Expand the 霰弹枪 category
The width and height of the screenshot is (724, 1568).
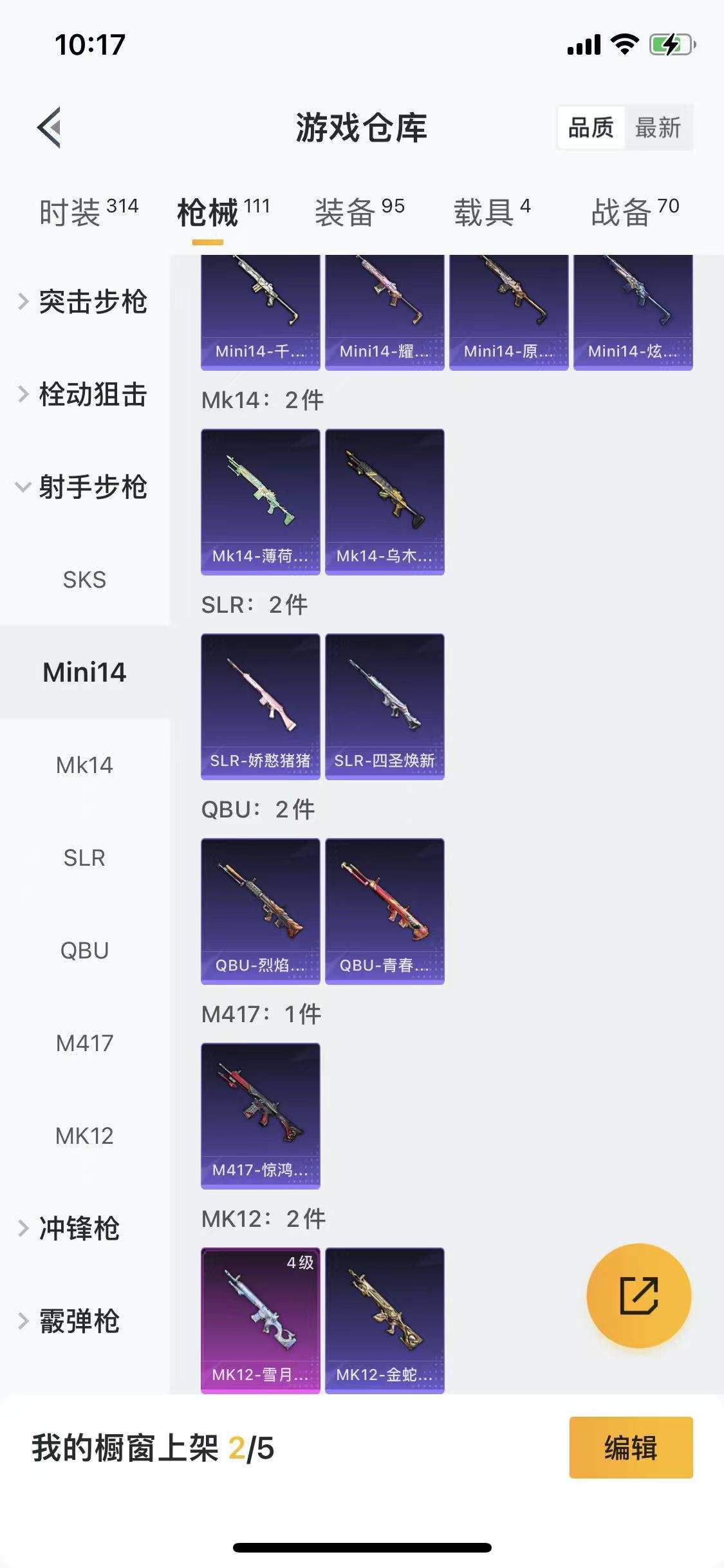72,1321
